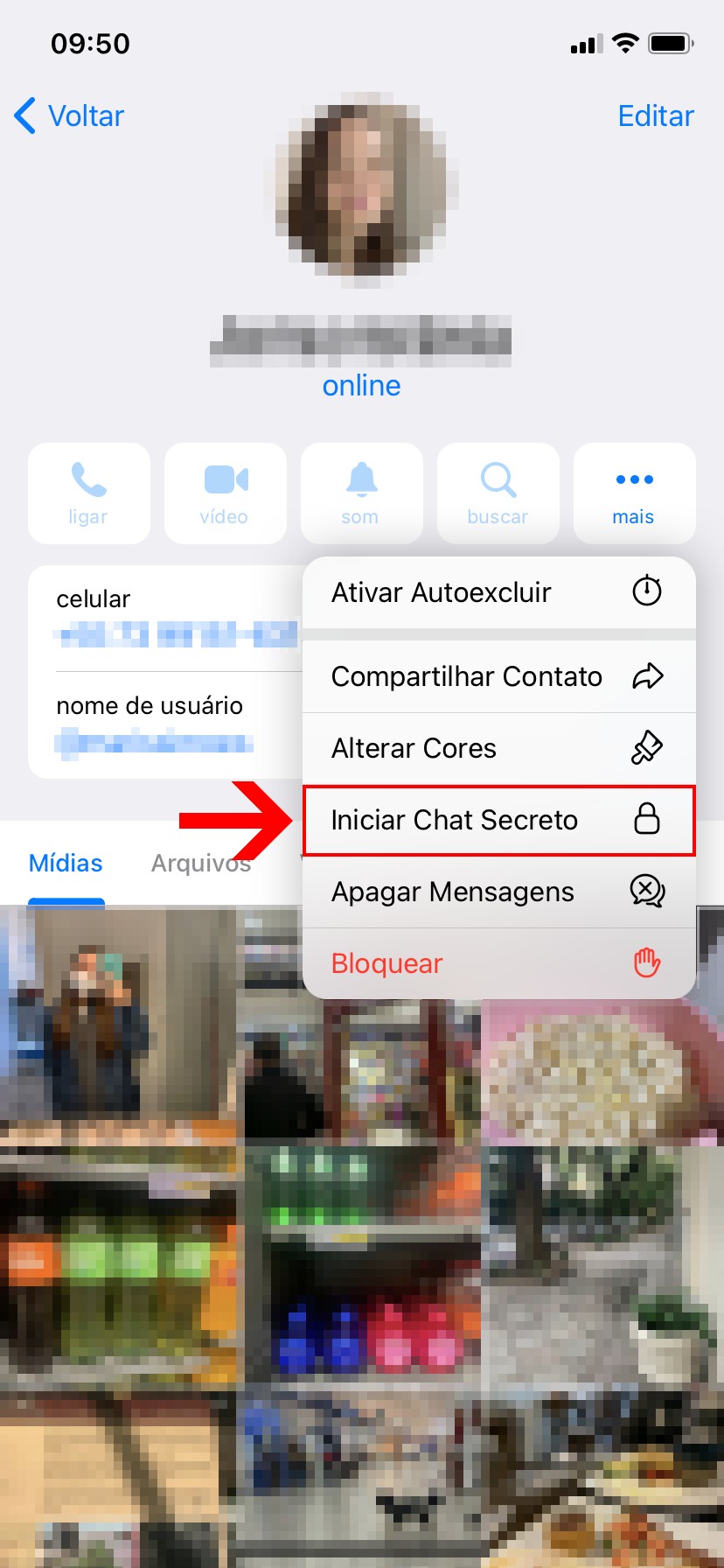The image size is (724, 1568).
Task: Choose Apagar Mensagens
Action: [498, 892]
